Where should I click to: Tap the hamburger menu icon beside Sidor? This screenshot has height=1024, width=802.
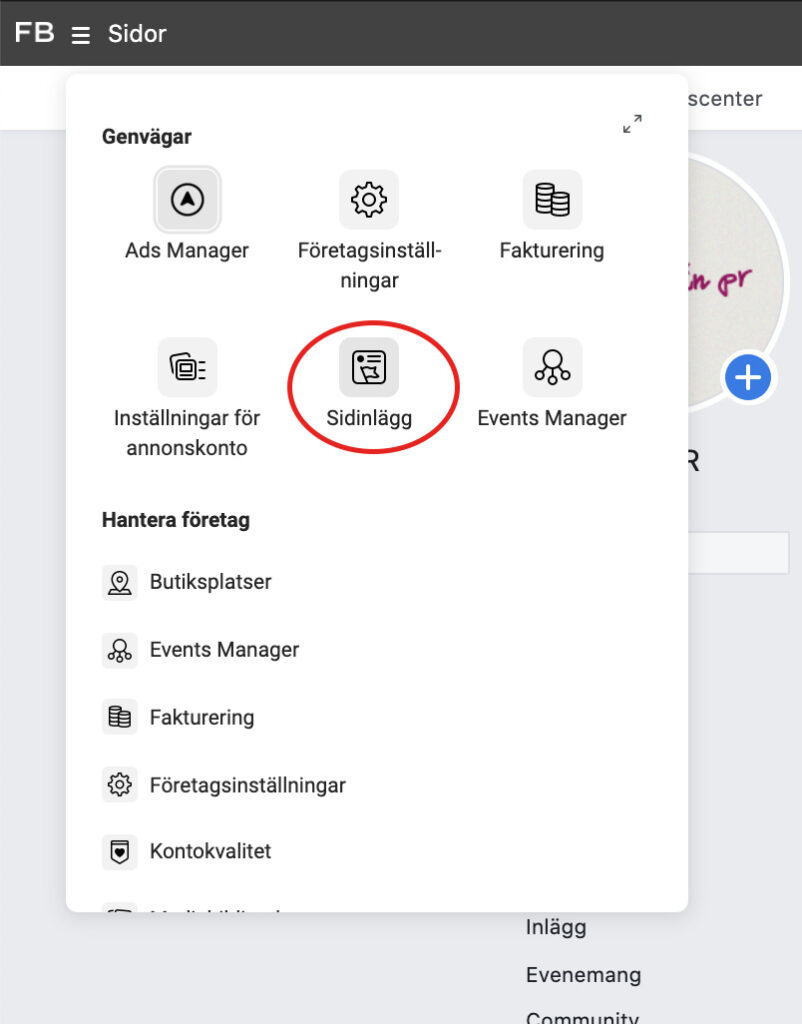click(80, 35)
